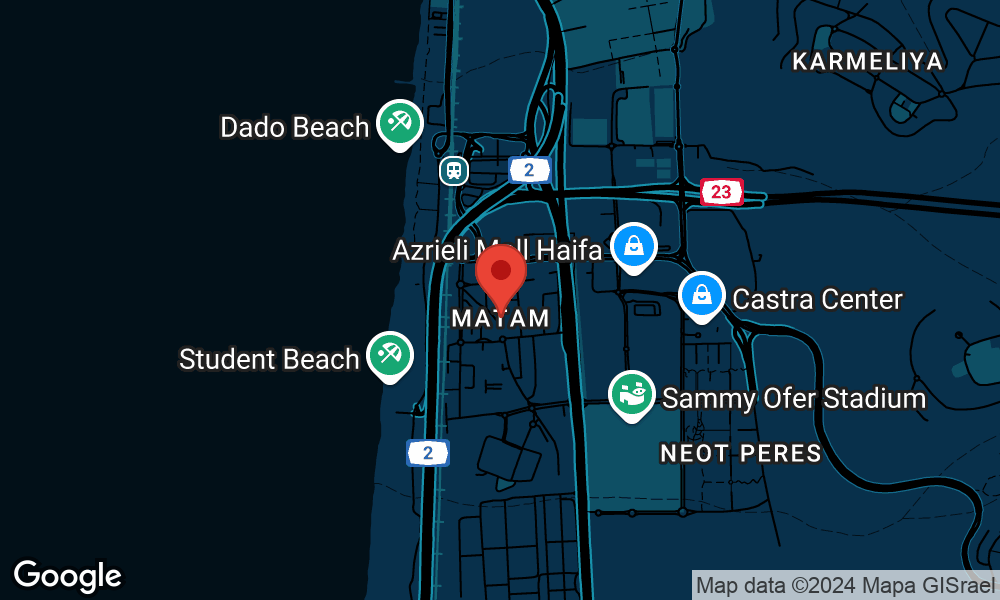
Task: Select the Sammy Ofer Stadium marker
Action: tap(632, 394)
